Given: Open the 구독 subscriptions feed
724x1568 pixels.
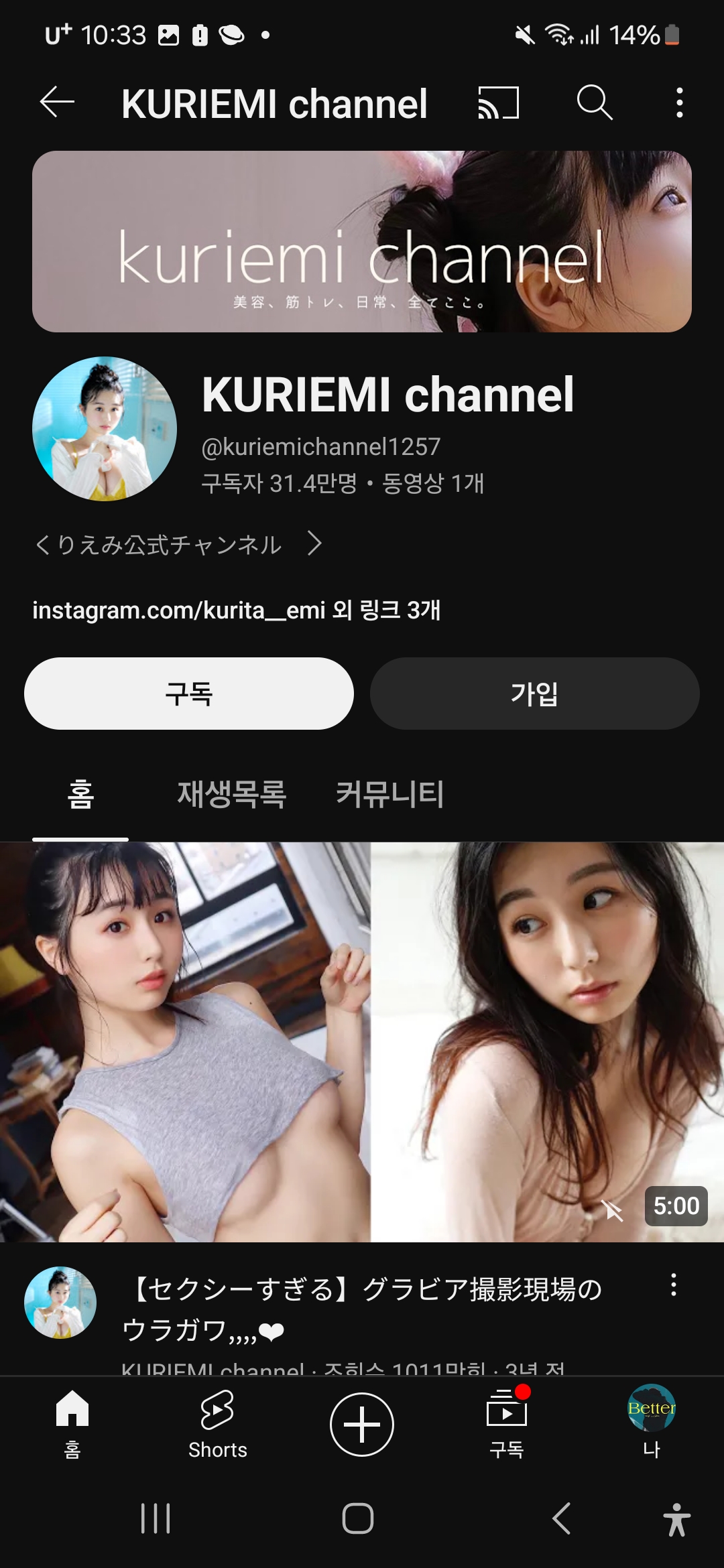Looking at the screenshot, I should tap(507, 1424).
